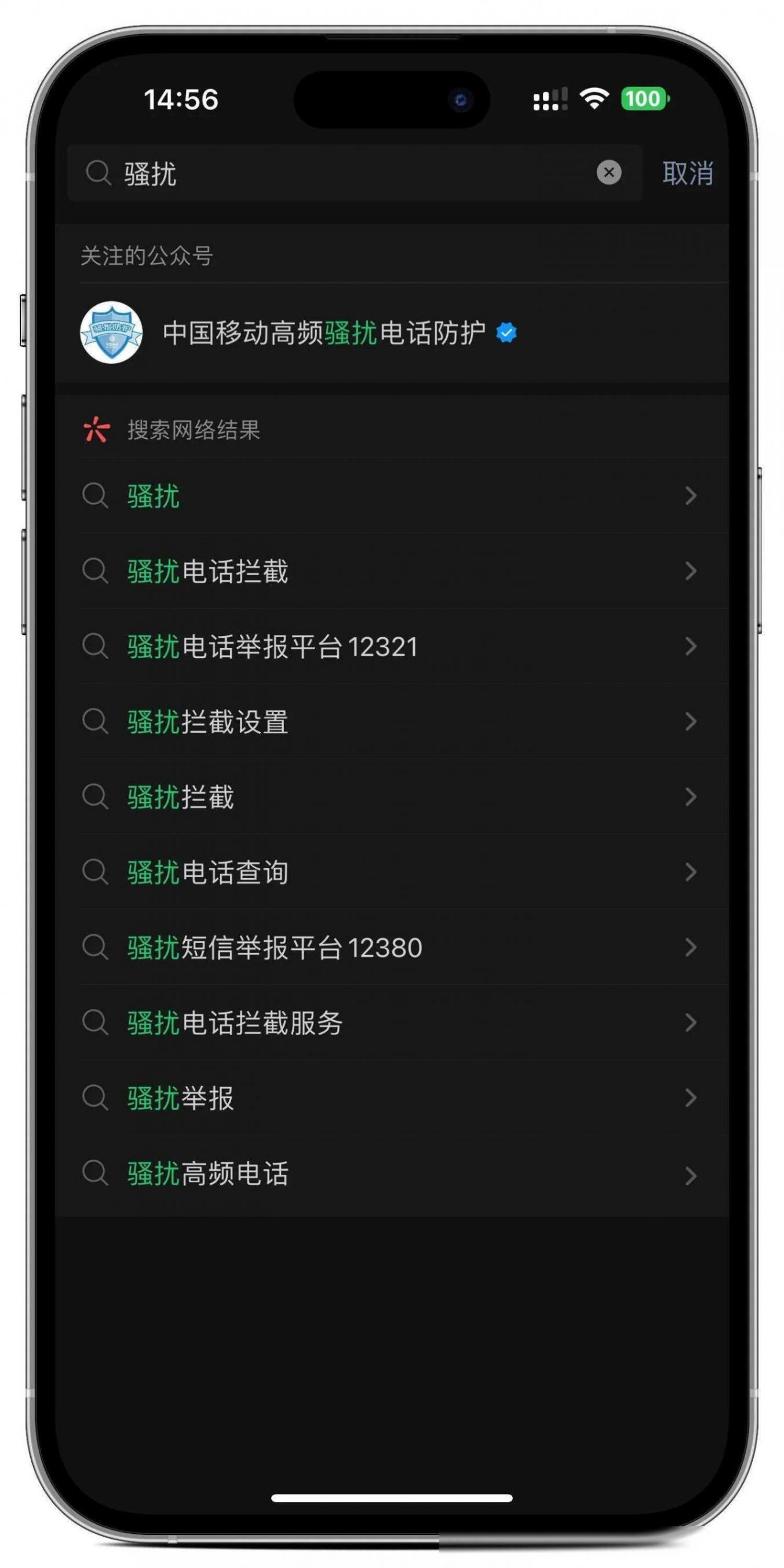Choose the 骚扰拦截设置 suggestion
The image size is (784, 1568).
point(392,721)
